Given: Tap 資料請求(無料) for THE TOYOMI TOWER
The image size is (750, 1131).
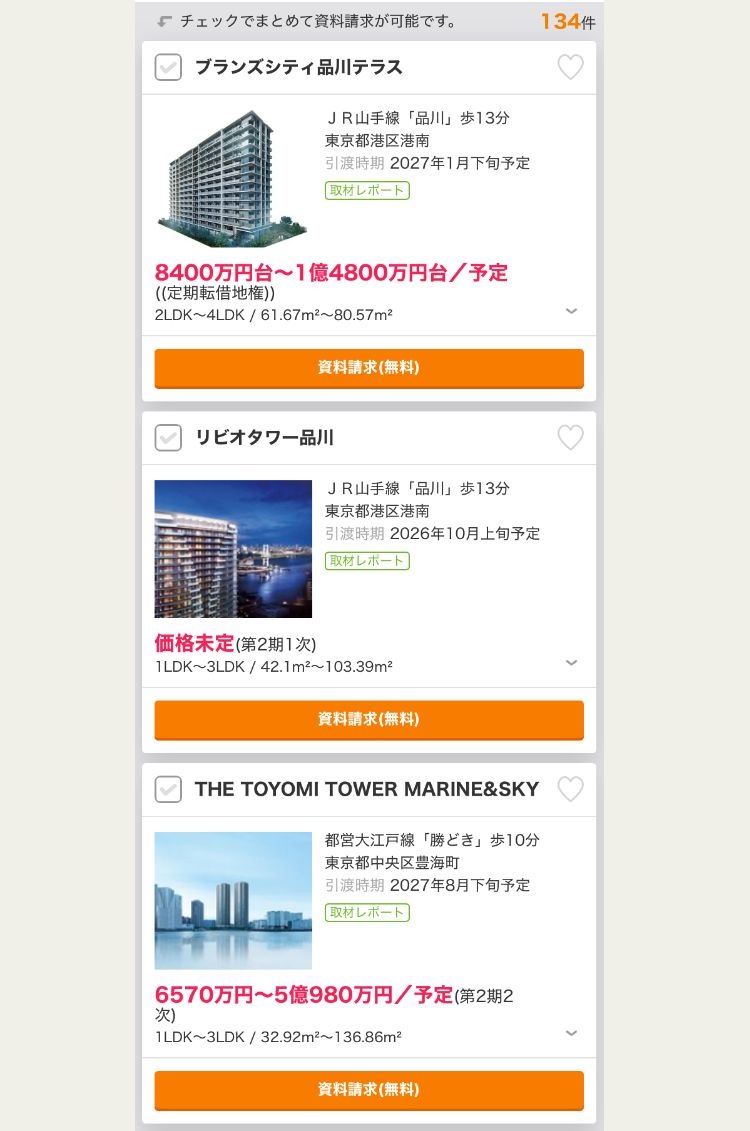Looking at the screenshot, I should pyautogui.click(x=369, y=1089).
